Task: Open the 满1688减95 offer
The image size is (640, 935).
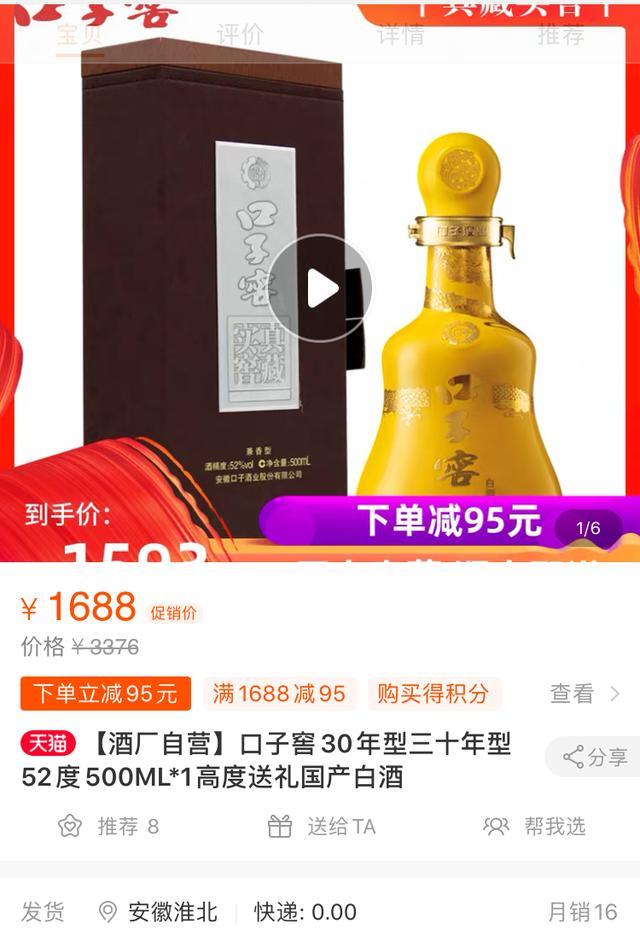Action: pyautogui.click(x=279, y=694)
